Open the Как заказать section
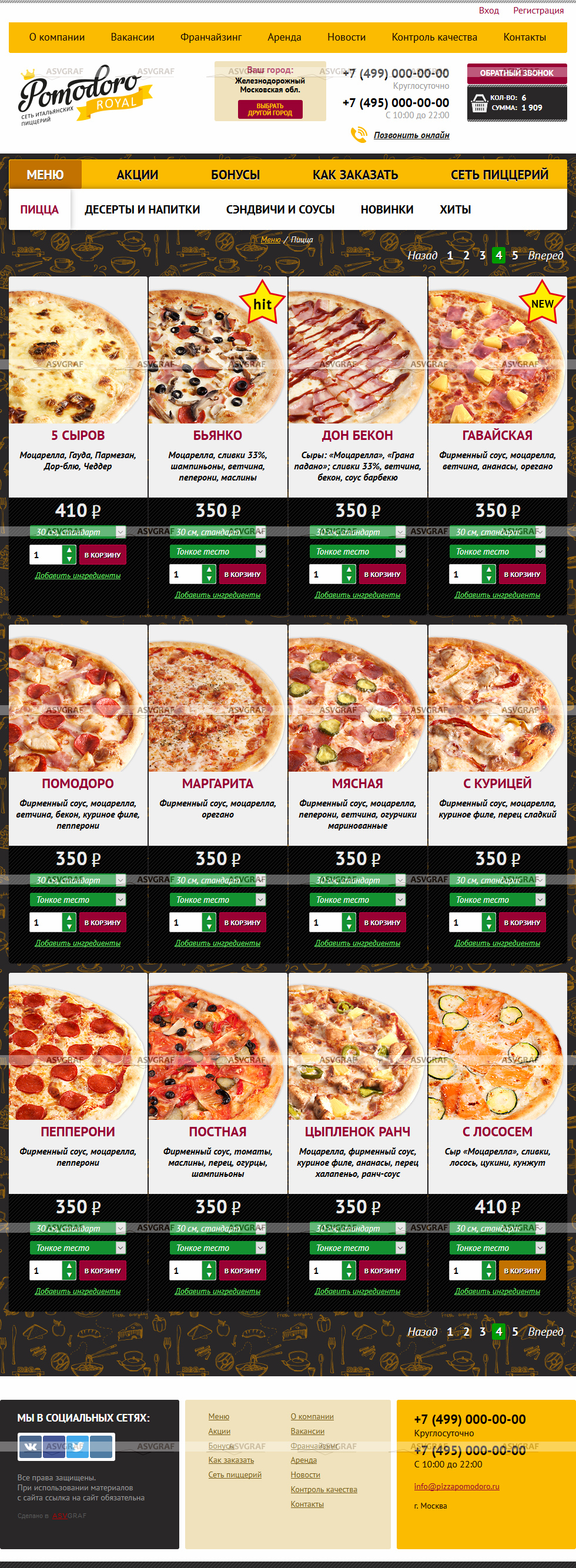Screen dimensions: 576x1568 355,175
